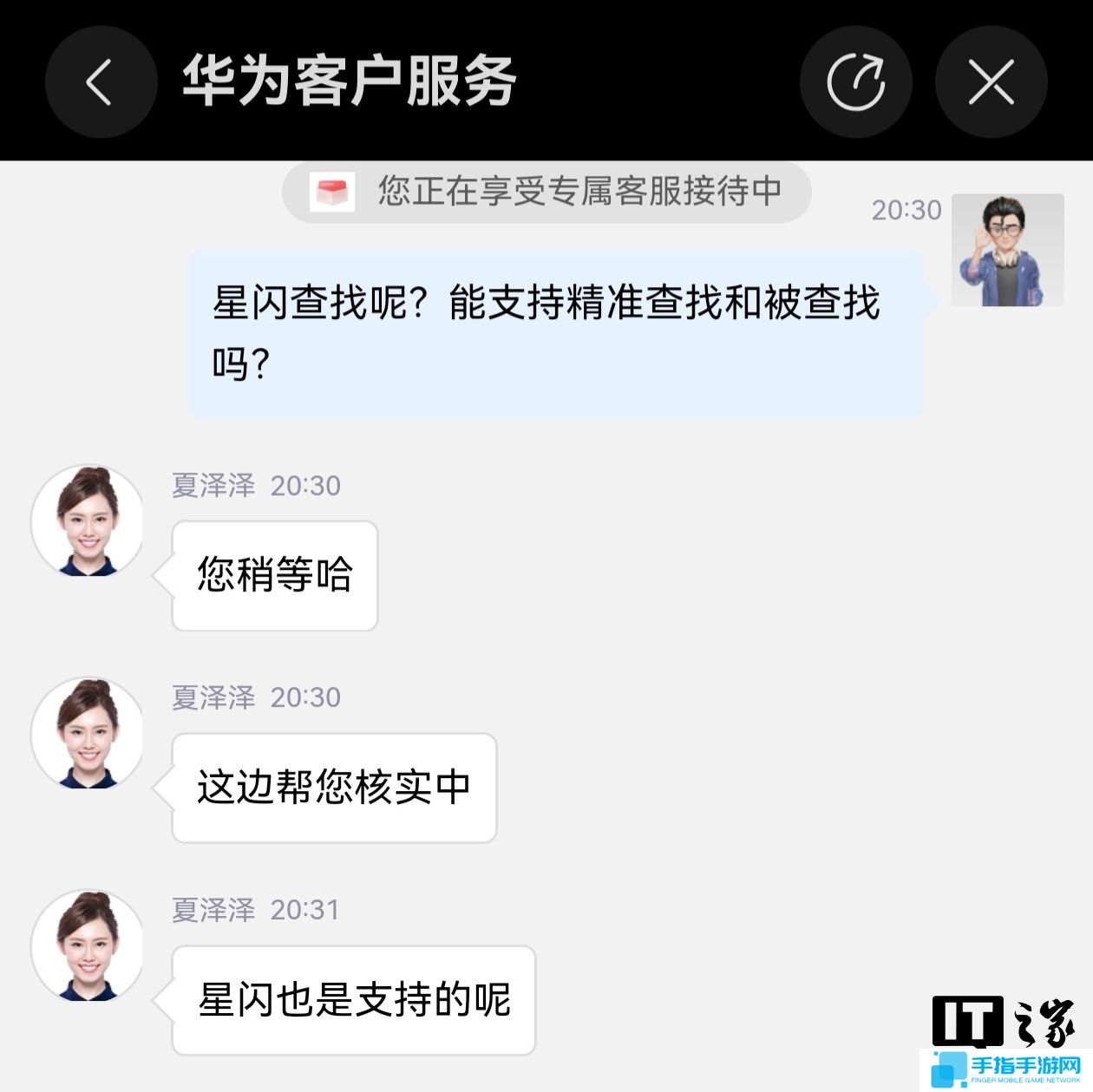Go back from Huawei customer service chat
Screen dimensions: 1093x1092
pos(101,82)
